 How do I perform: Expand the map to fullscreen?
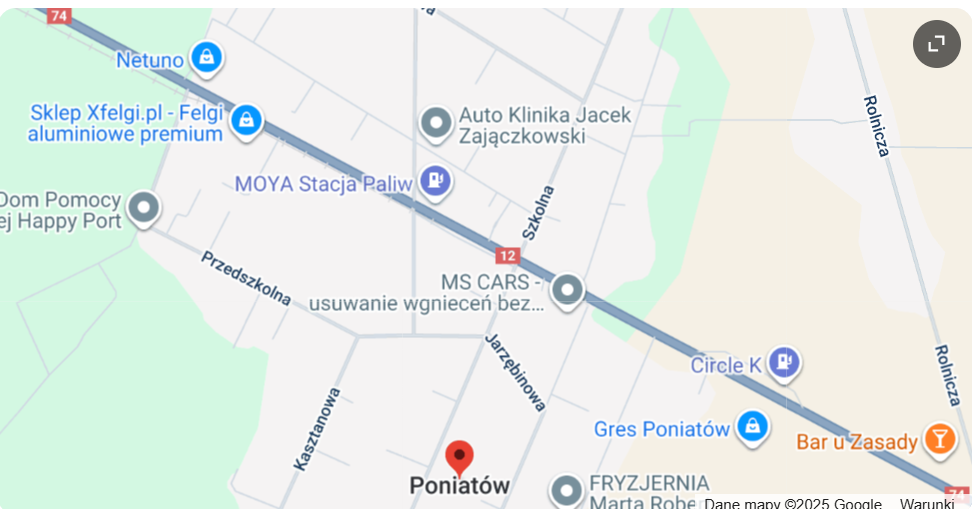coord(936,44)
